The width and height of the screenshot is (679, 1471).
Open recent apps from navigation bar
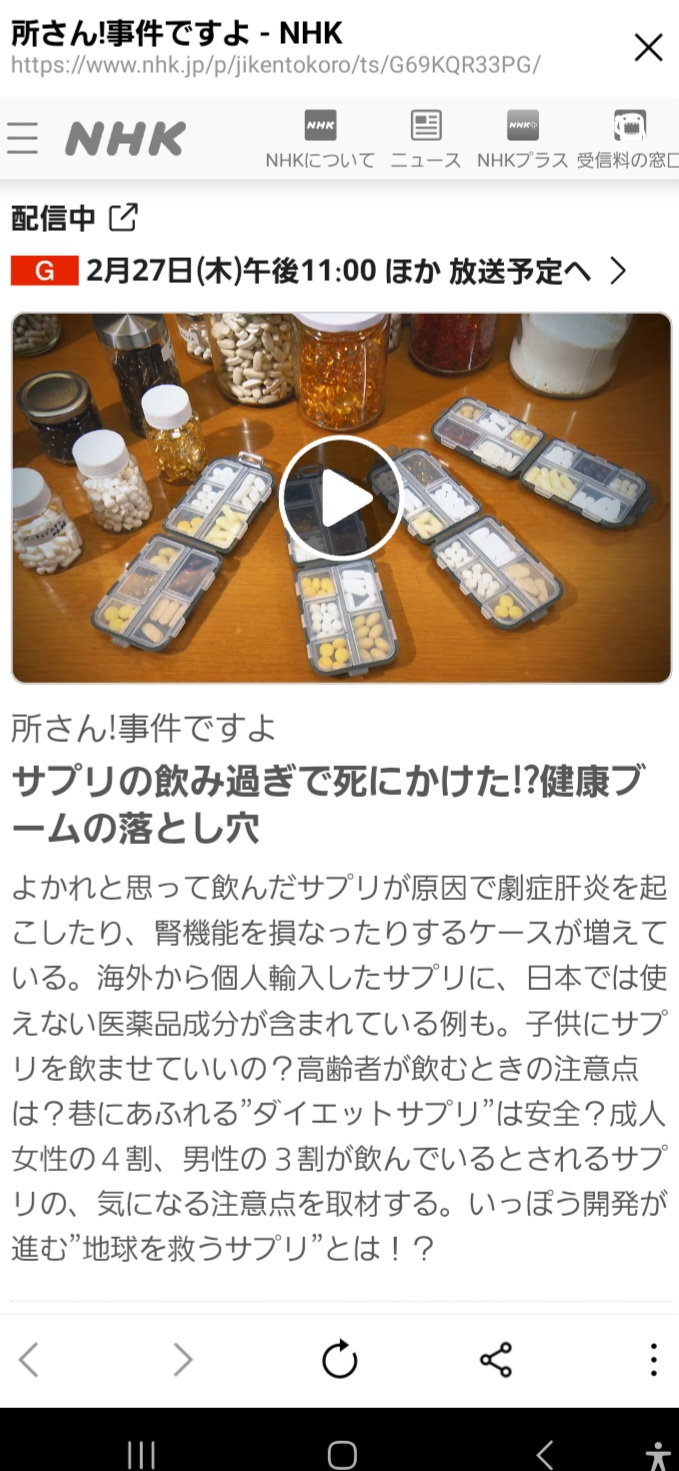click(x=141, y=1454)
